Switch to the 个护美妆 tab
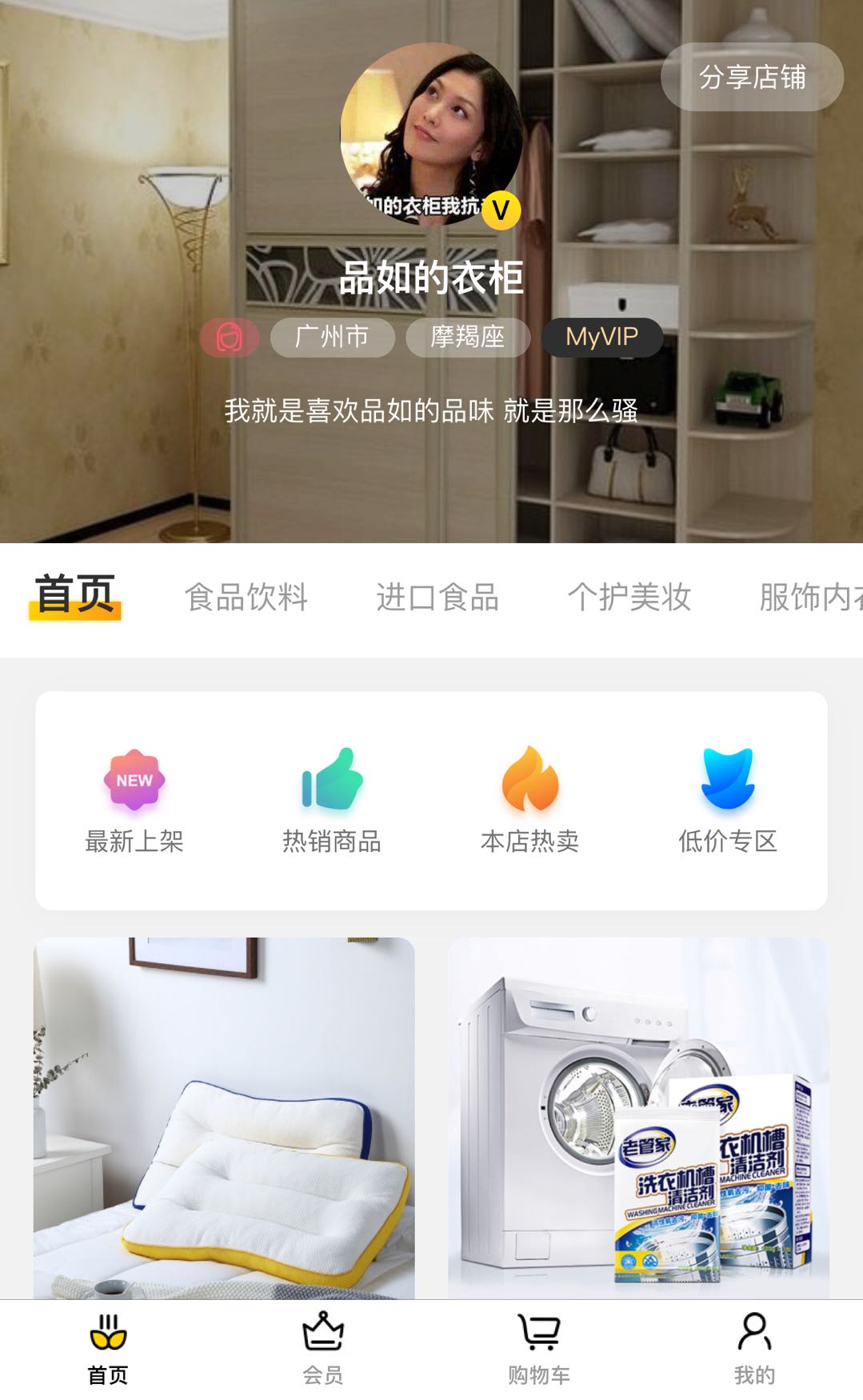This screenshot has height=1400, width=863. coord(629,597)
